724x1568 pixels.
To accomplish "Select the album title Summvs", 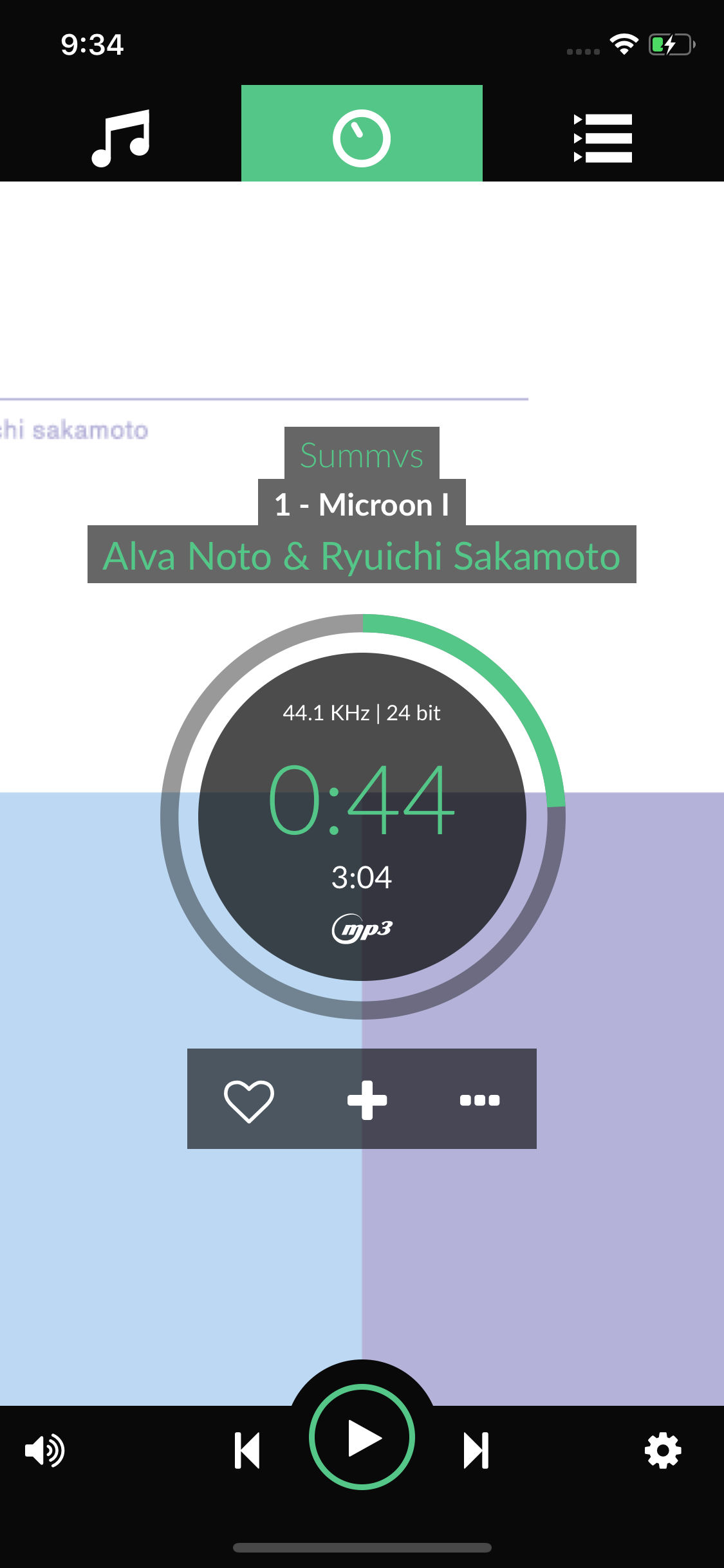I will 362,457.
